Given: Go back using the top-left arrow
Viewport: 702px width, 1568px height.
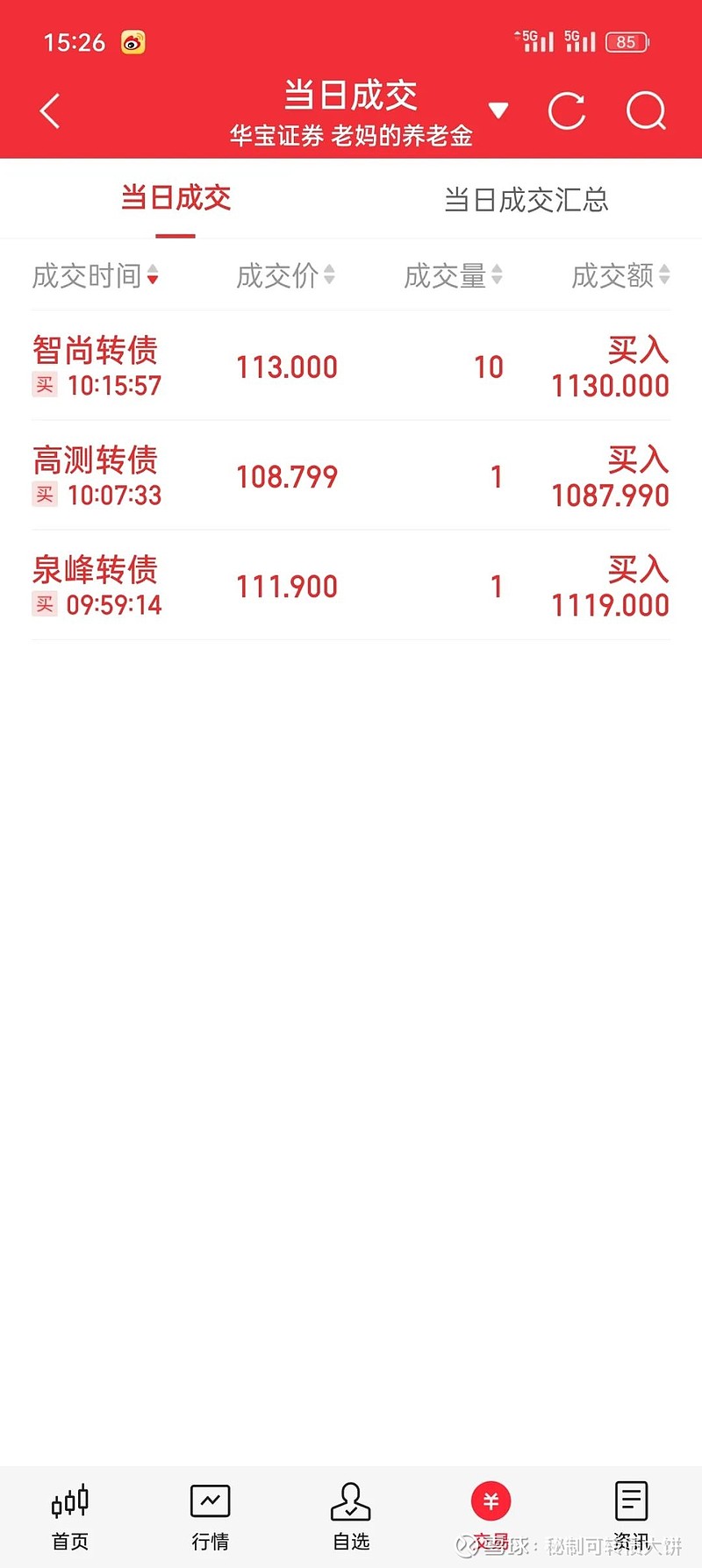Looking at the screenshot, I should (50, 111).
